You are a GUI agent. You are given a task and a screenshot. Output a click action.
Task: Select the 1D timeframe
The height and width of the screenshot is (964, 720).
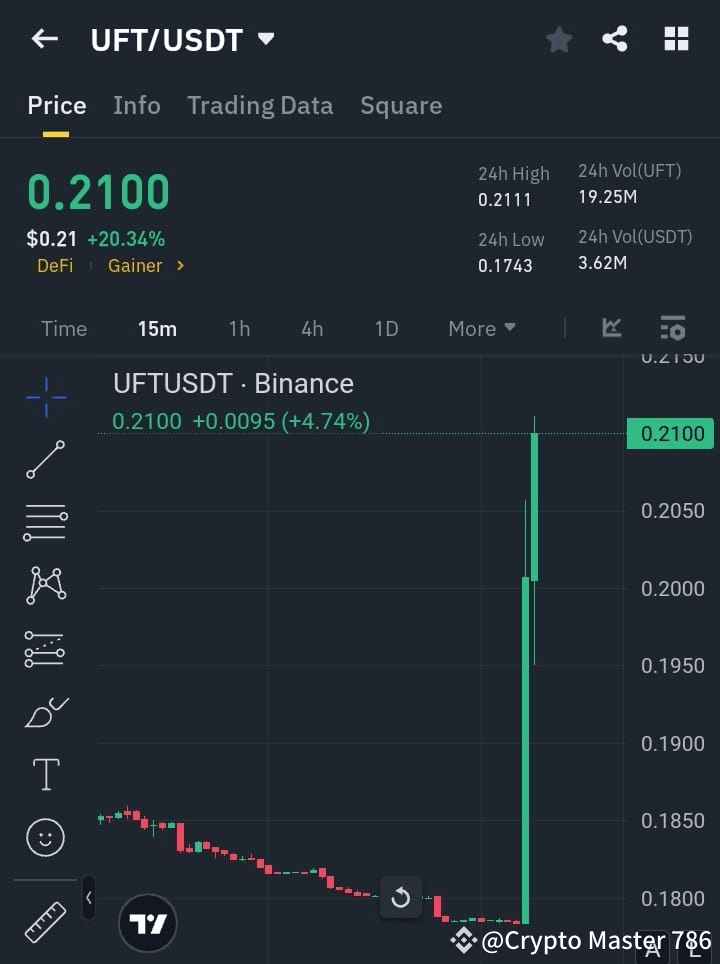click(386, 328)
